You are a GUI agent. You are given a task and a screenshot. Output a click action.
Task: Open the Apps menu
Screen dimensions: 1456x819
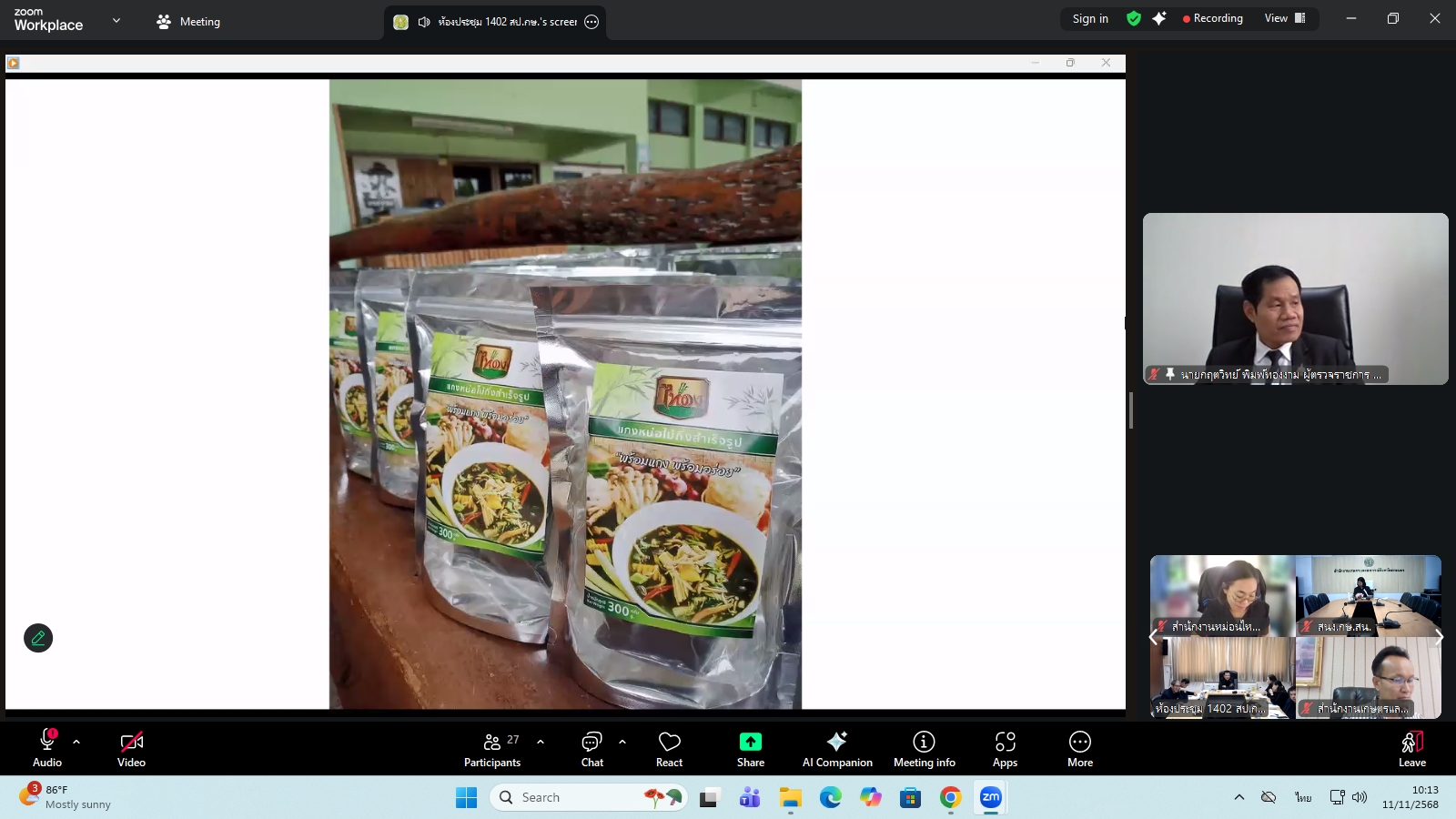coord(1005,748)
